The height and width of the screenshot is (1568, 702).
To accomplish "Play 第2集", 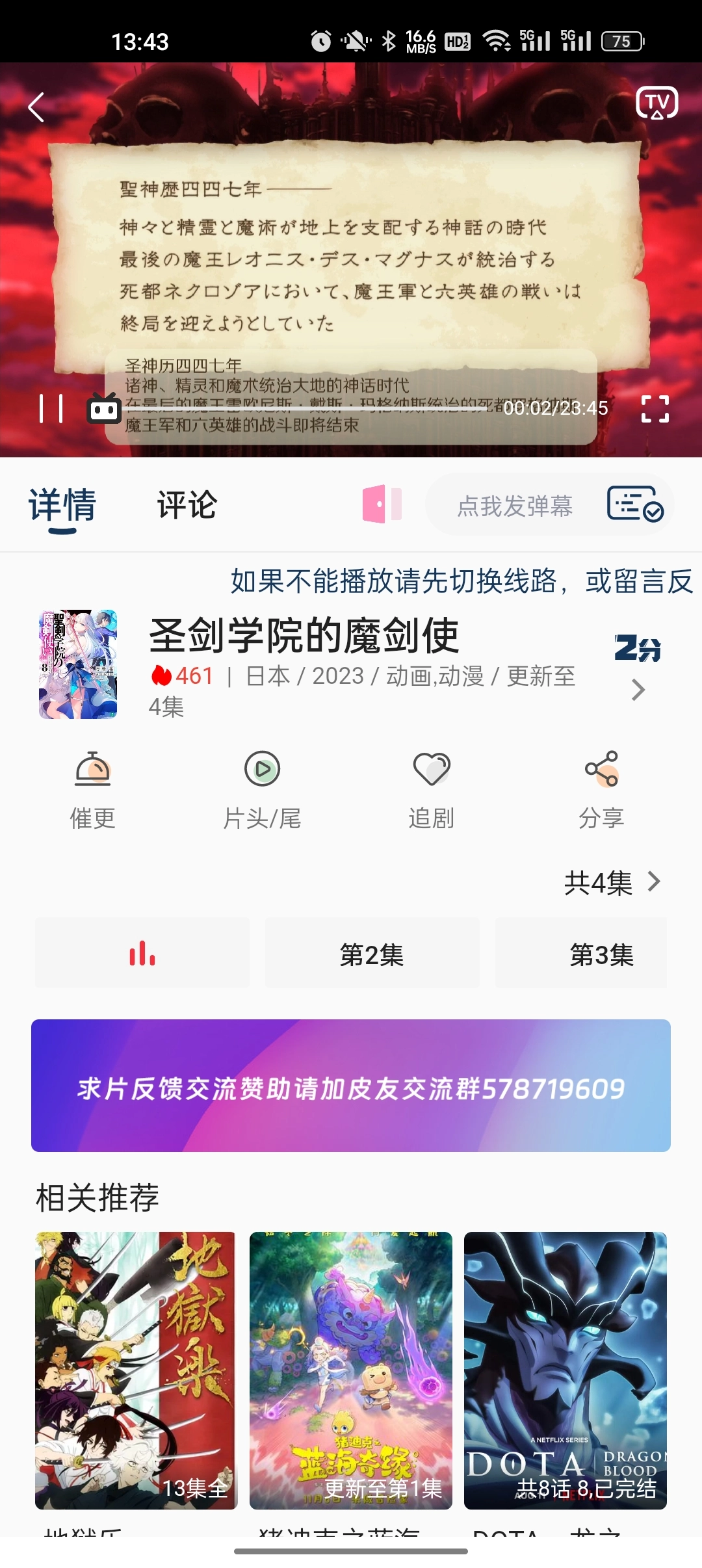I will tap(372, 954).
